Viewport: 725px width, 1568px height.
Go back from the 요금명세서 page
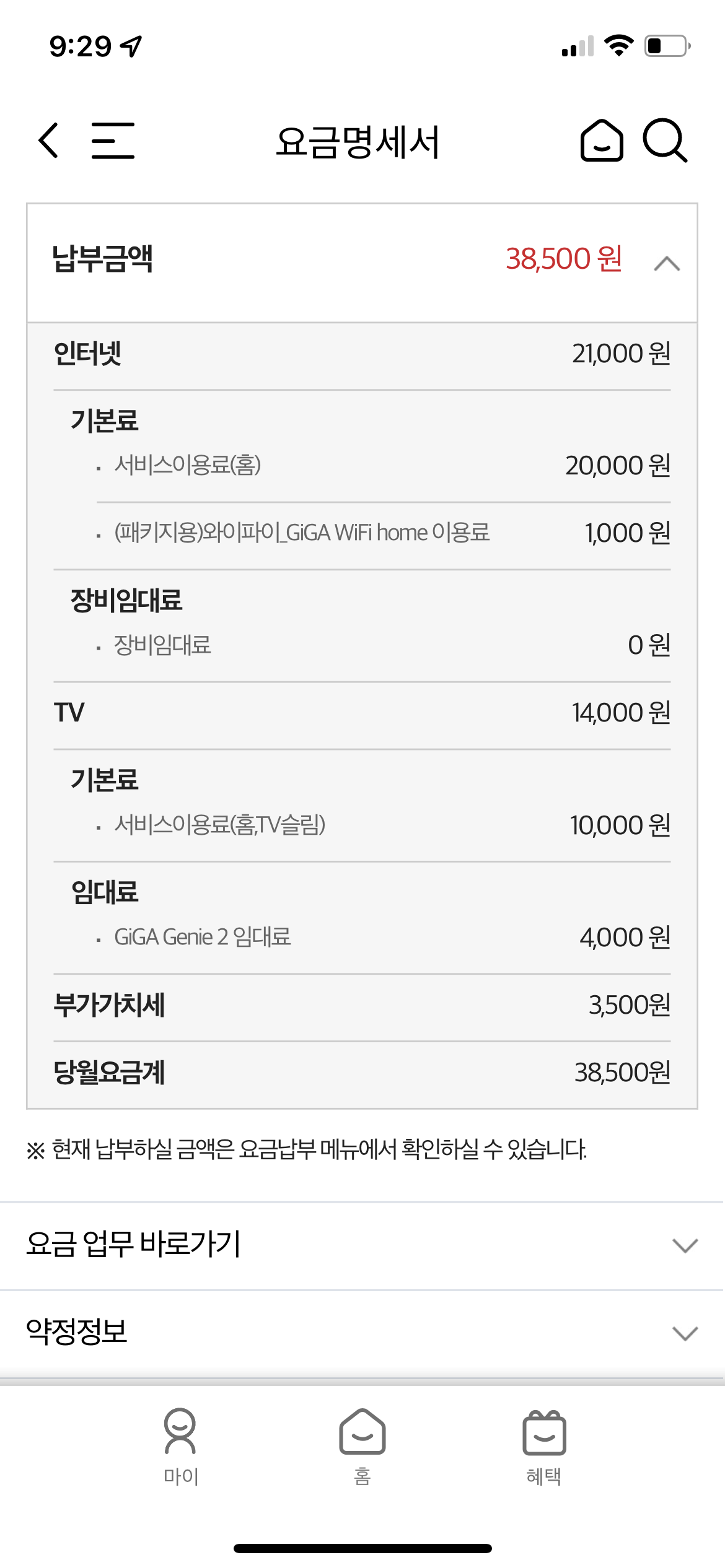(48, 141)
